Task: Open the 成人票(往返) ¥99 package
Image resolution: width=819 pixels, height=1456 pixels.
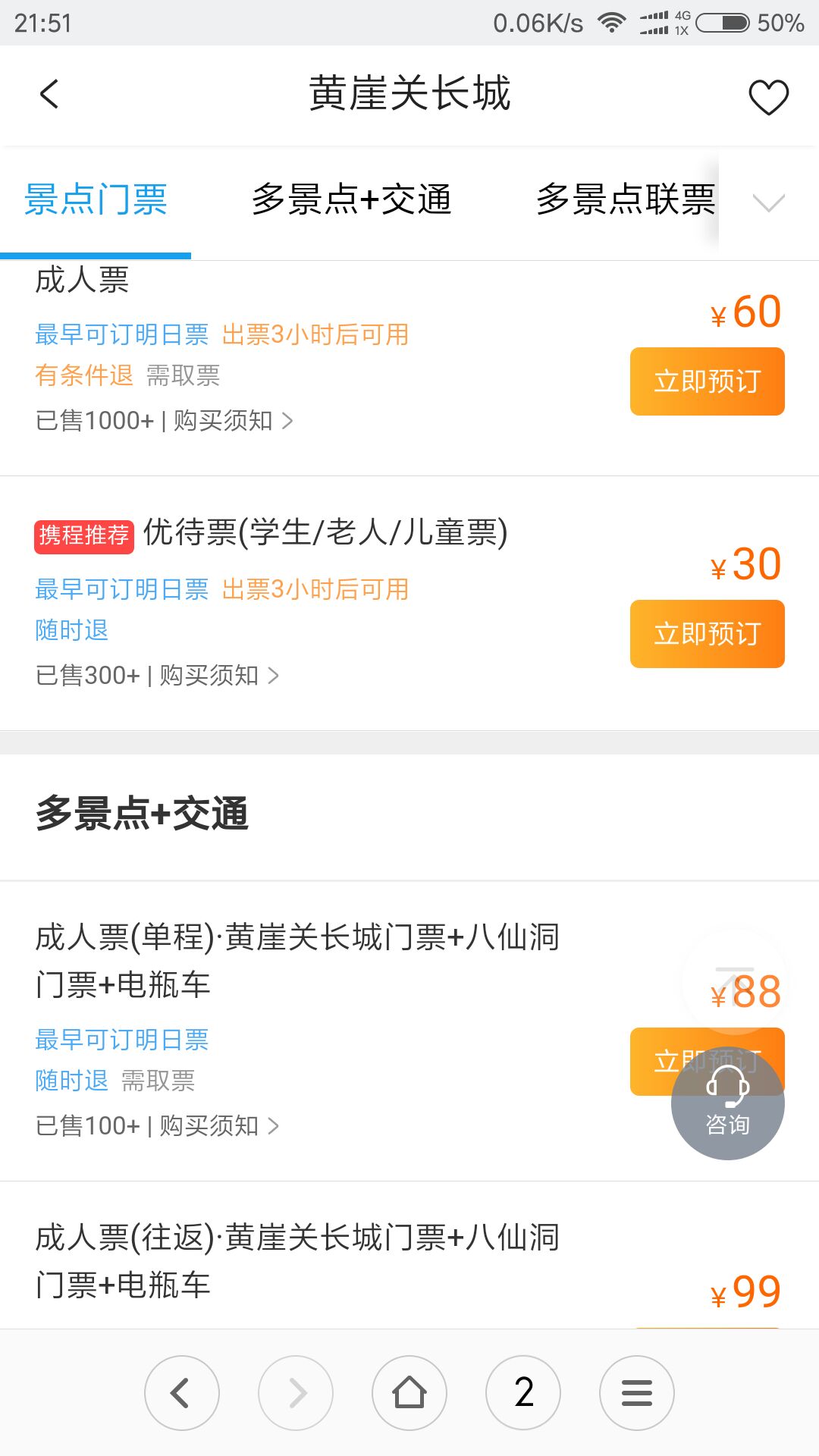Action: (297, 1261)
